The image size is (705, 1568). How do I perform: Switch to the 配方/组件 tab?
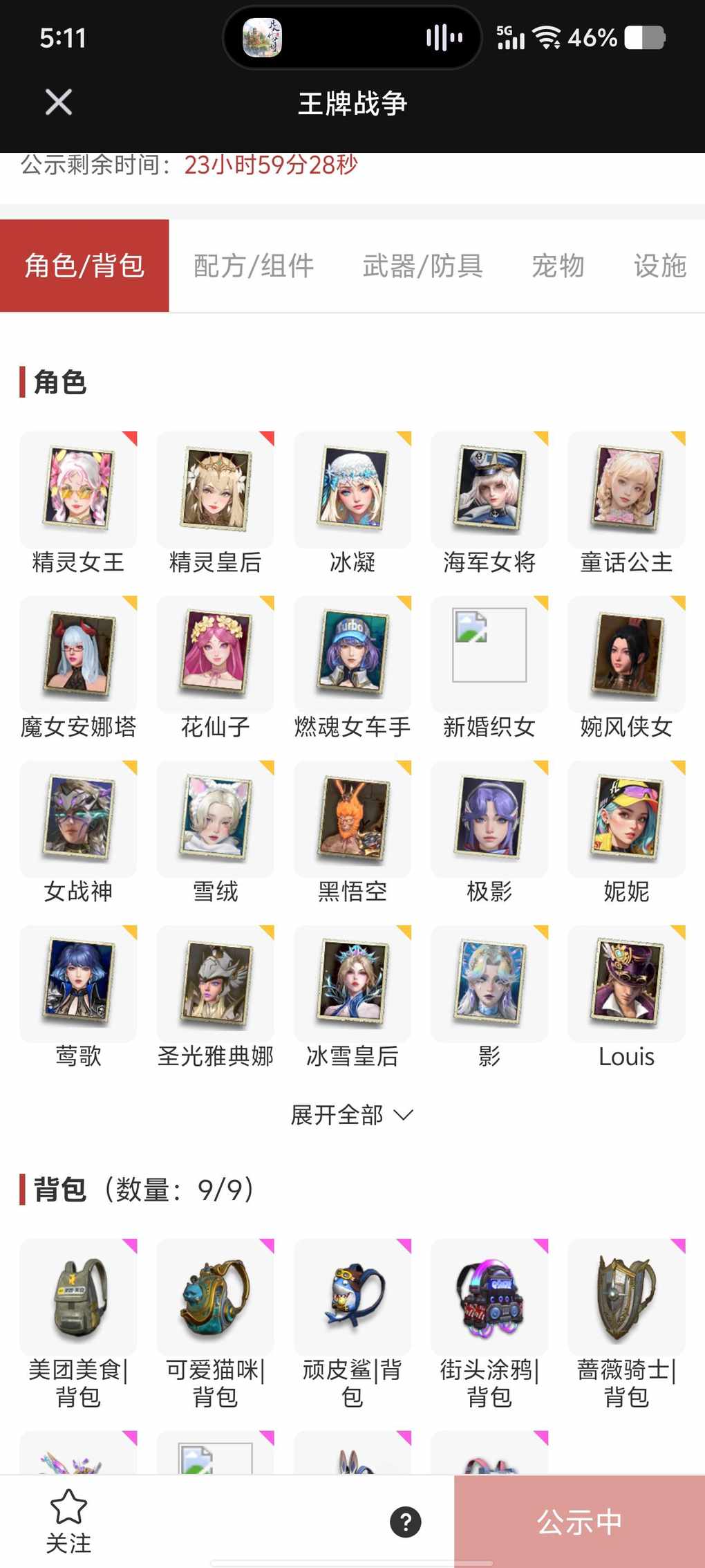tap(254, 266)
